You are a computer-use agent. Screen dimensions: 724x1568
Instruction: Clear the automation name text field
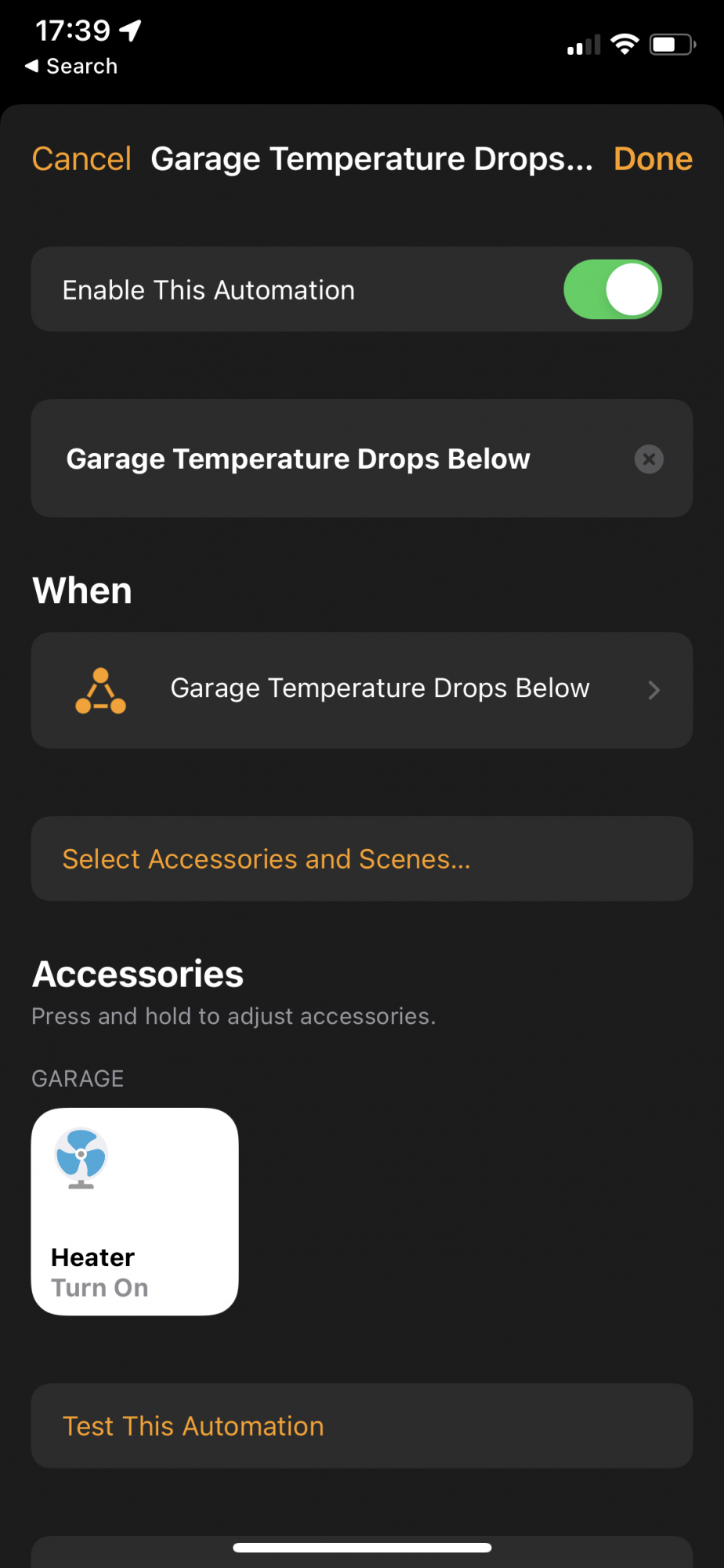click(x=649, y=459)
